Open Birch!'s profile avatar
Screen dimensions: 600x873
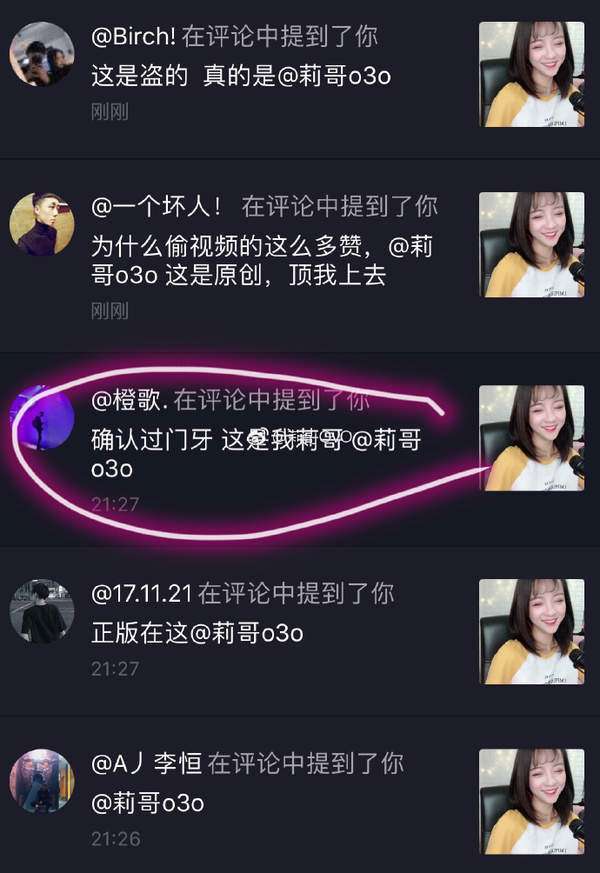(42, 54)
